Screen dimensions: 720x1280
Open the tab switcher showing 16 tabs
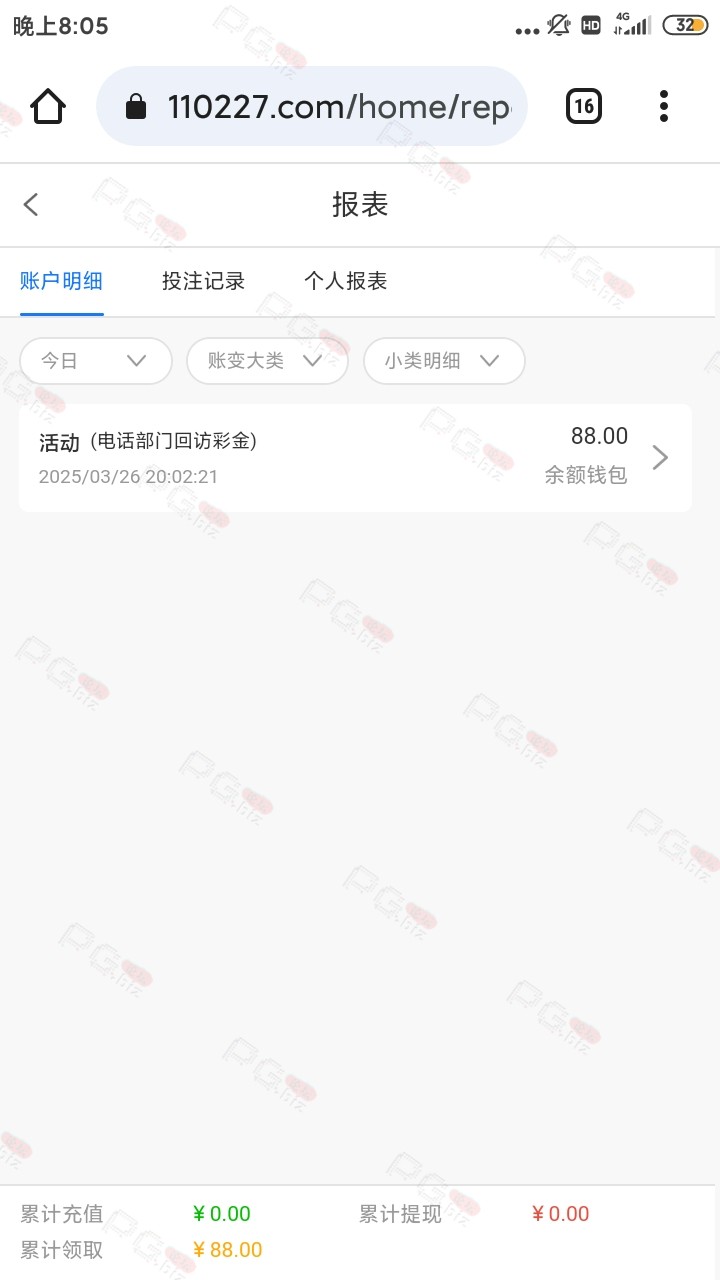click(x=584, y=106)
